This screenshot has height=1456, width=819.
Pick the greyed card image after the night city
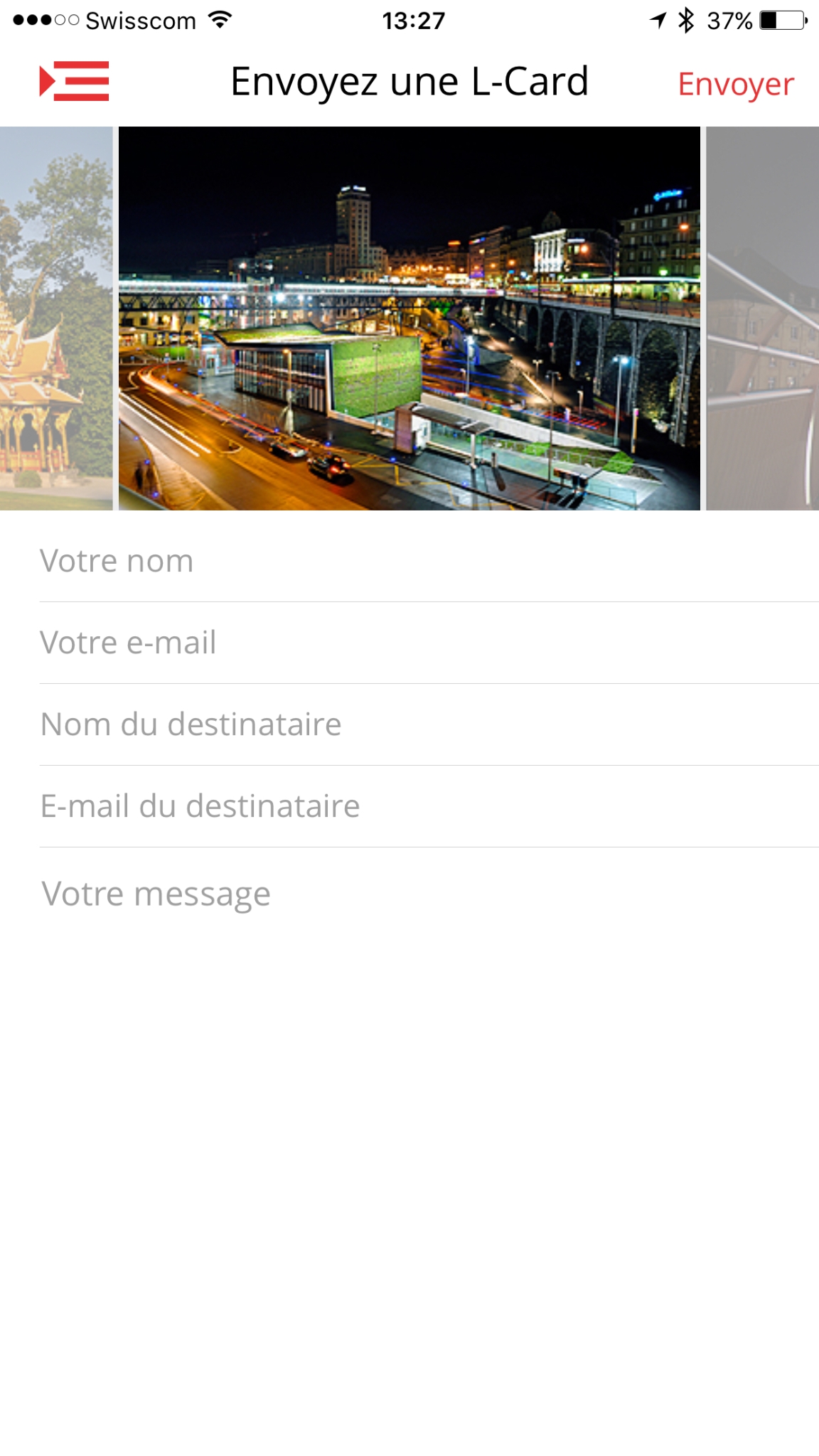[762, 318]
